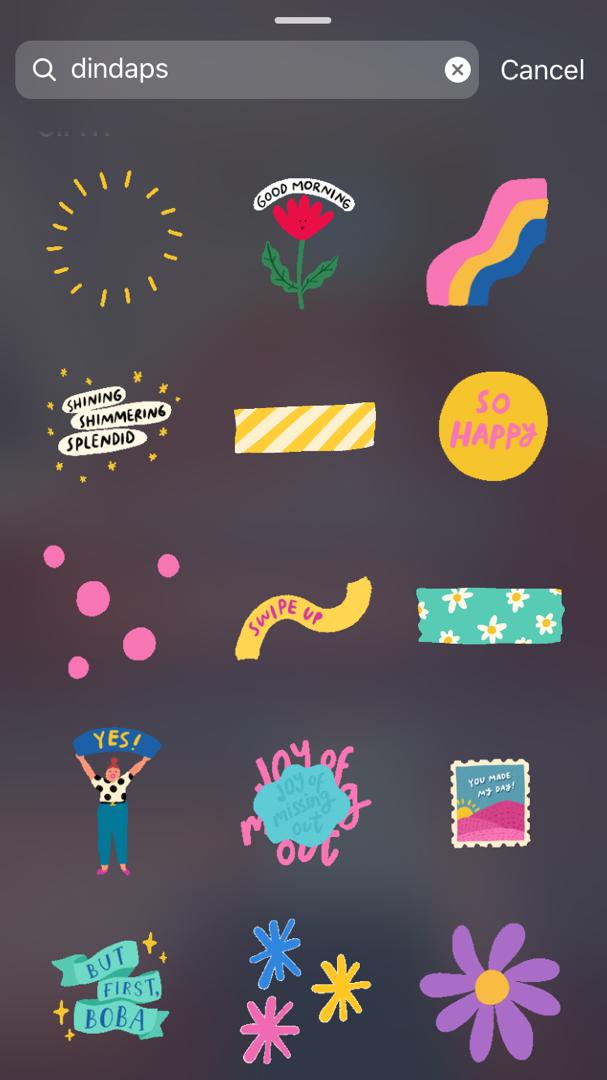
Task: Choose the pink dots sticker
Action: point(112,609)
